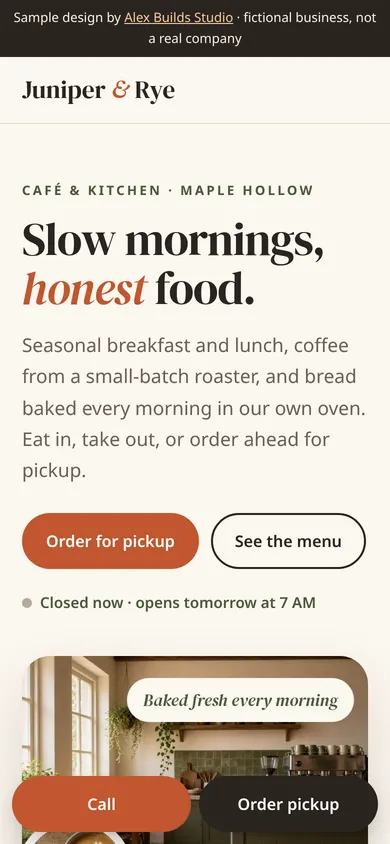
Task: Tap the Order for pickup button
Action: [110, 541]
